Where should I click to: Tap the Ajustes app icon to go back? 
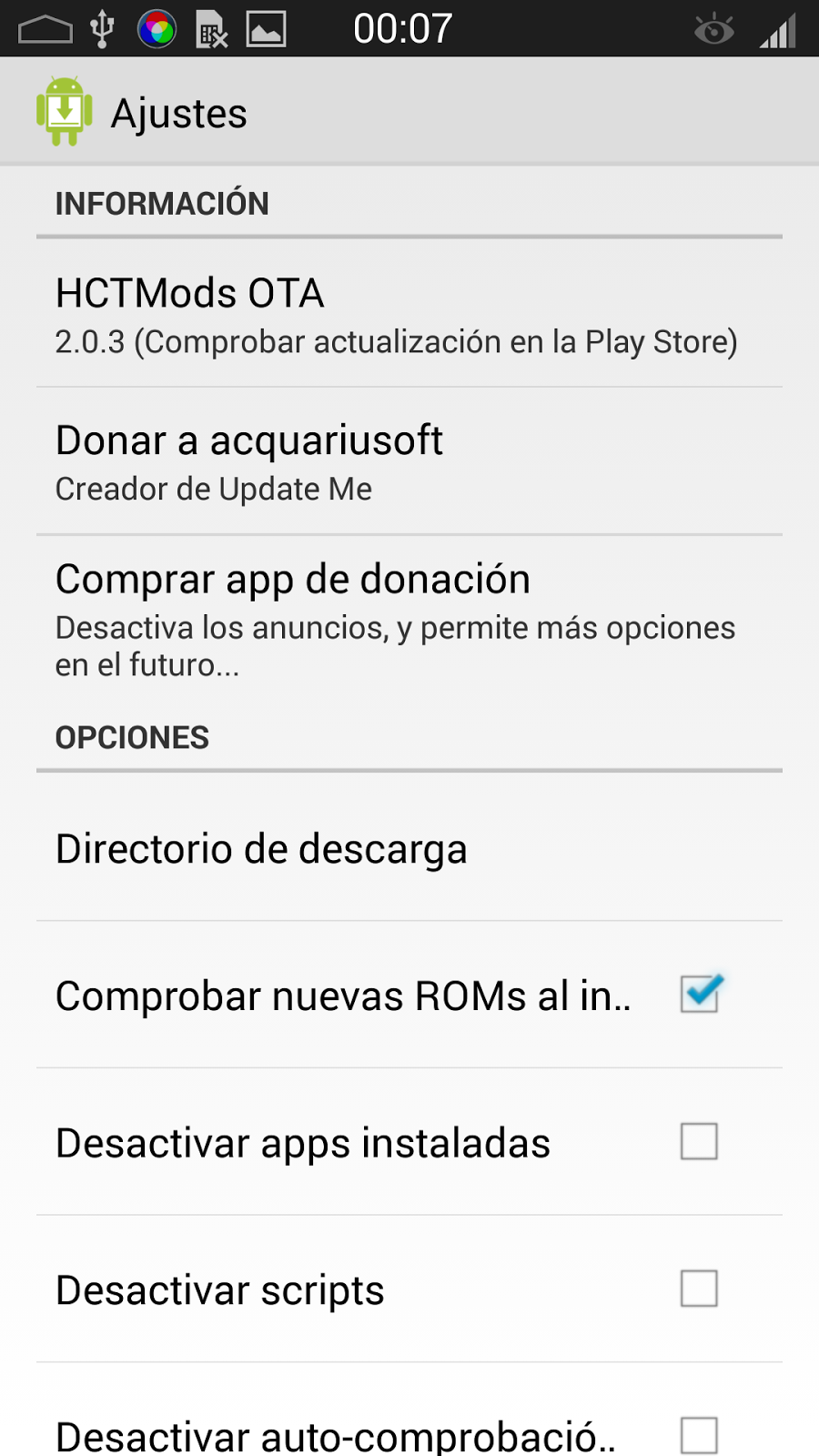(64, 112)
